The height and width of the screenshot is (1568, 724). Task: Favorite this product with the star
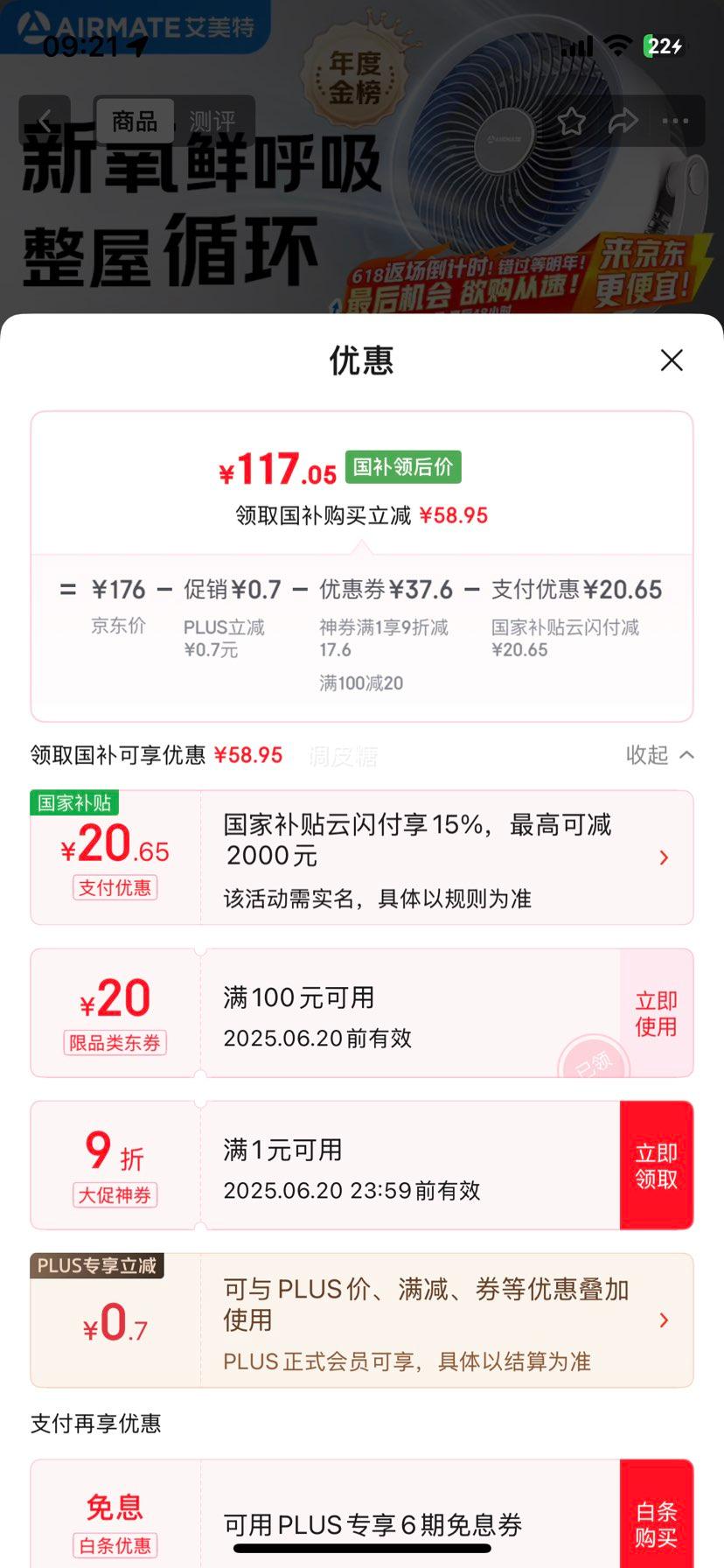(x=571, y=121)
